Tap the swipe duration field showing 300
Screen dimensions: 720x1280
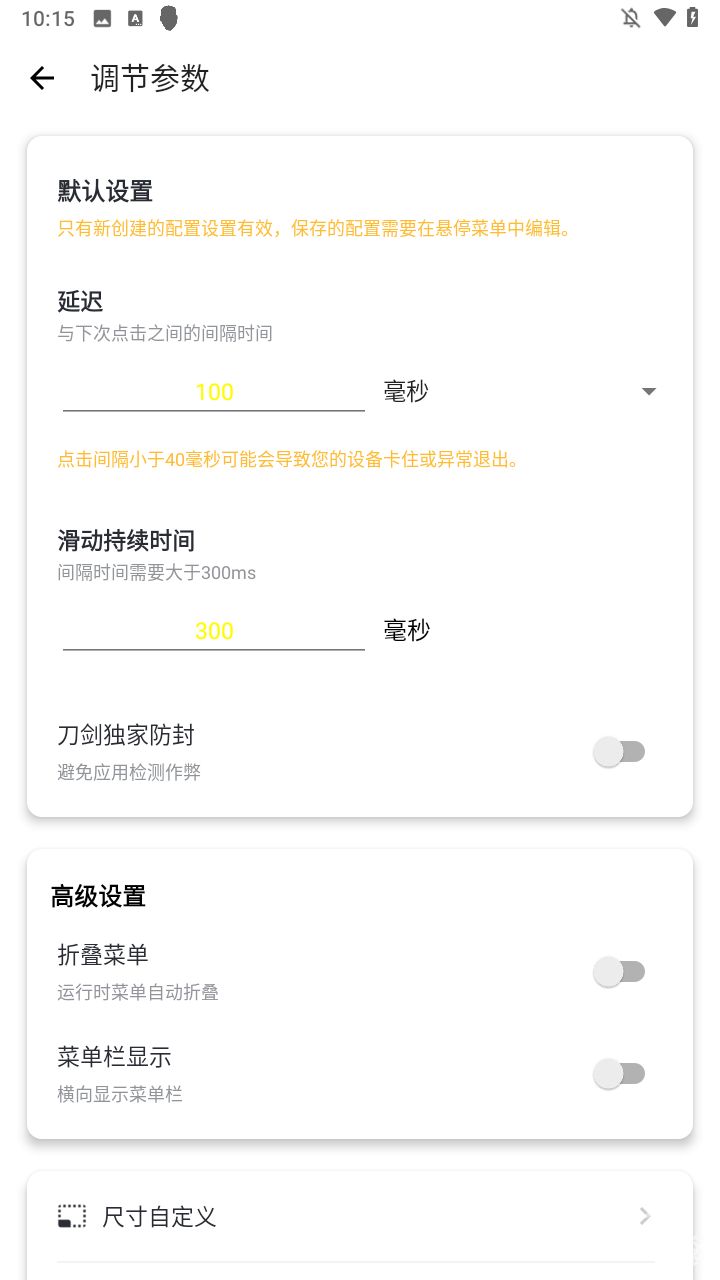(213, 631)
